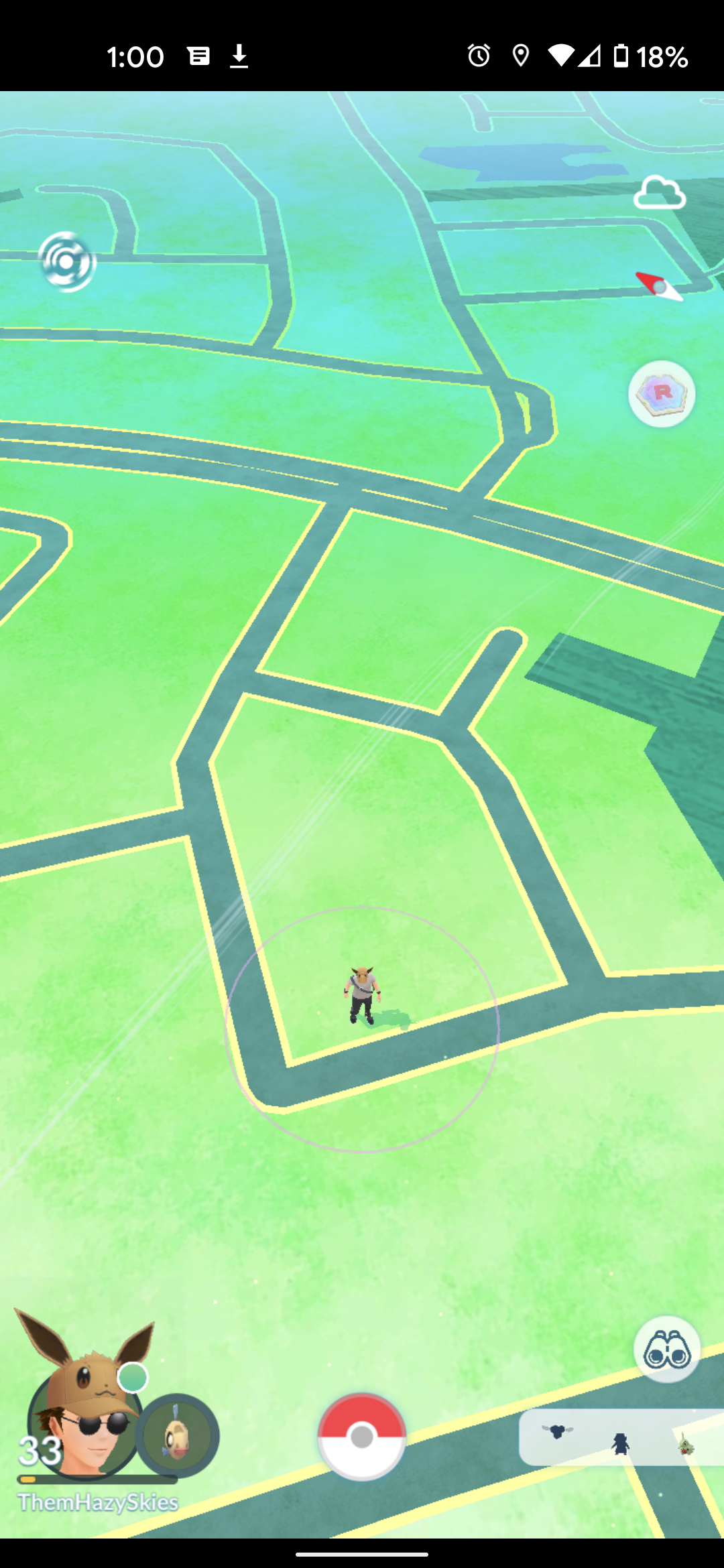Tap the trainer avatar on the map
The image size is (724, 1568).
click(x=363, y=995)
